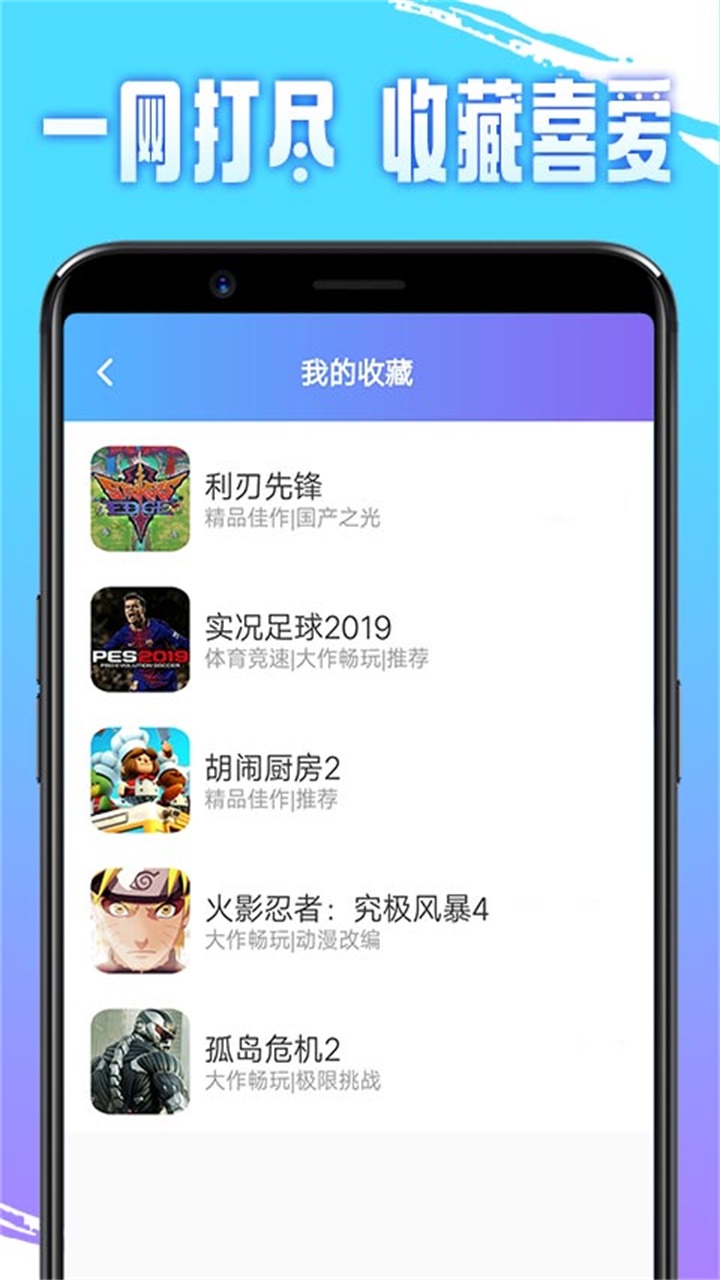The height and width of the screenshot is (1280, 720).
Task: Tap the 精品佳作|国产之光 tag under 利刃先锋
Action: tap(294, 517)
